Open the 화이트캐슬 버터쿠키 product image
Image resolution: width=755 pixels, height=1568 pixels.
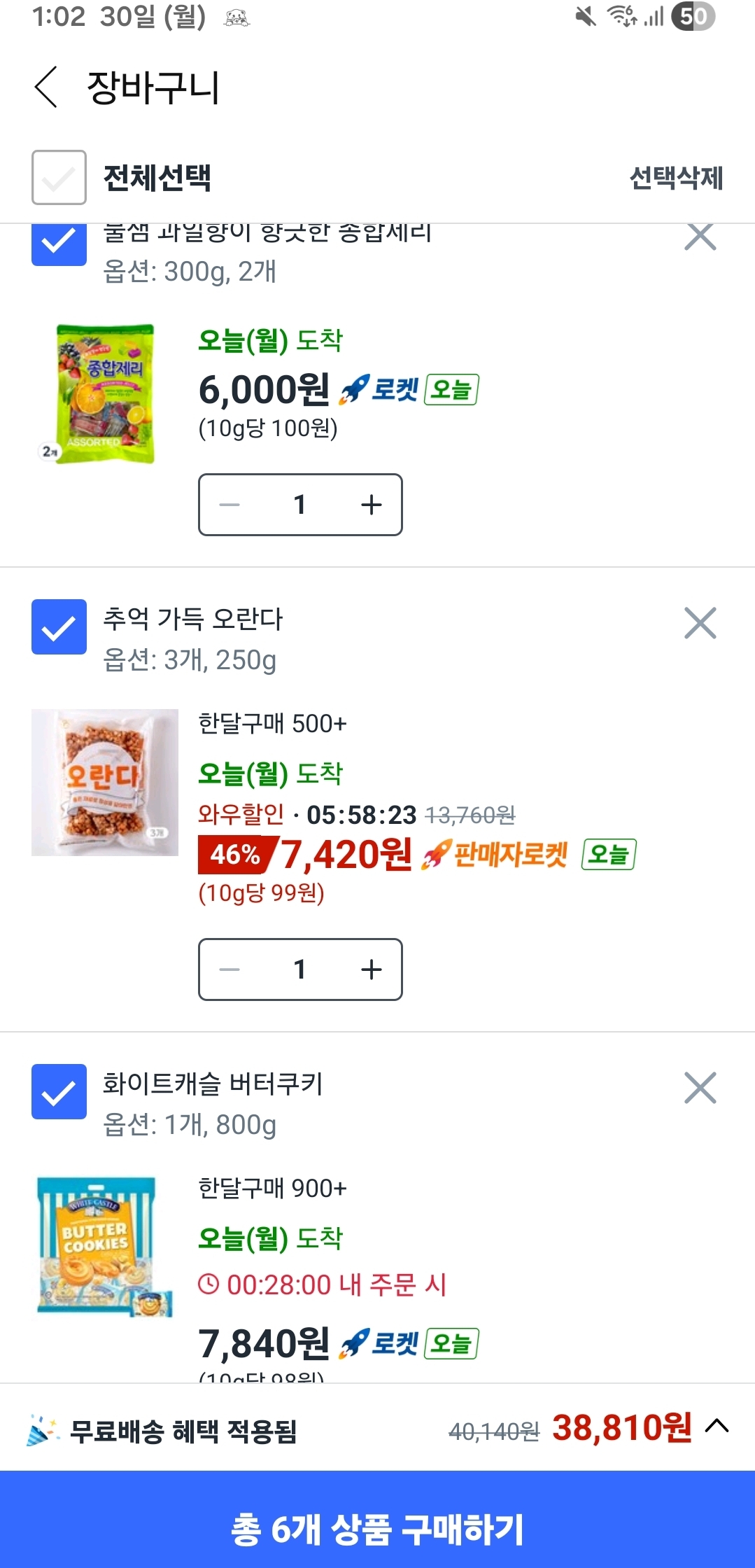point(105,1247)
